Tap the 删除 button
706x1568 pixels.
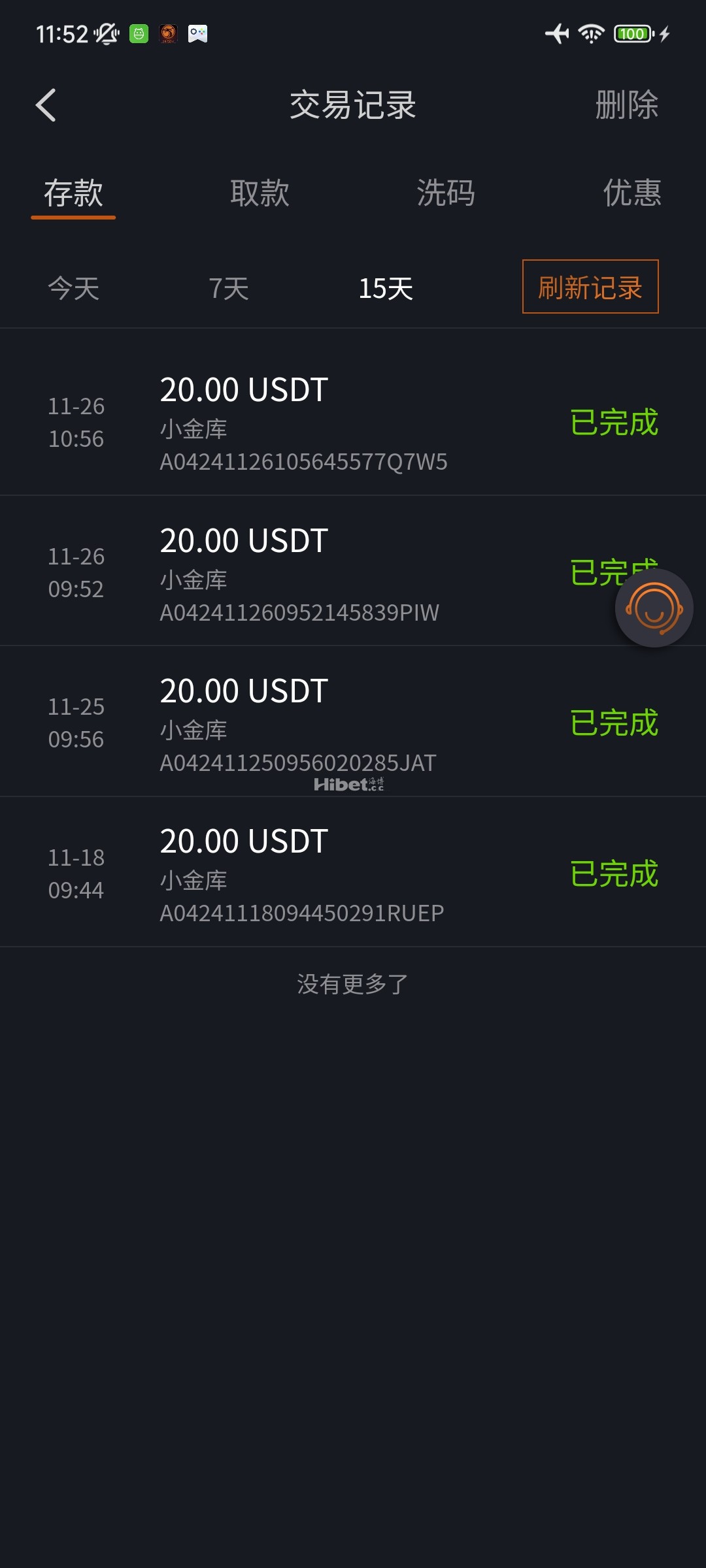coord(626,105)
